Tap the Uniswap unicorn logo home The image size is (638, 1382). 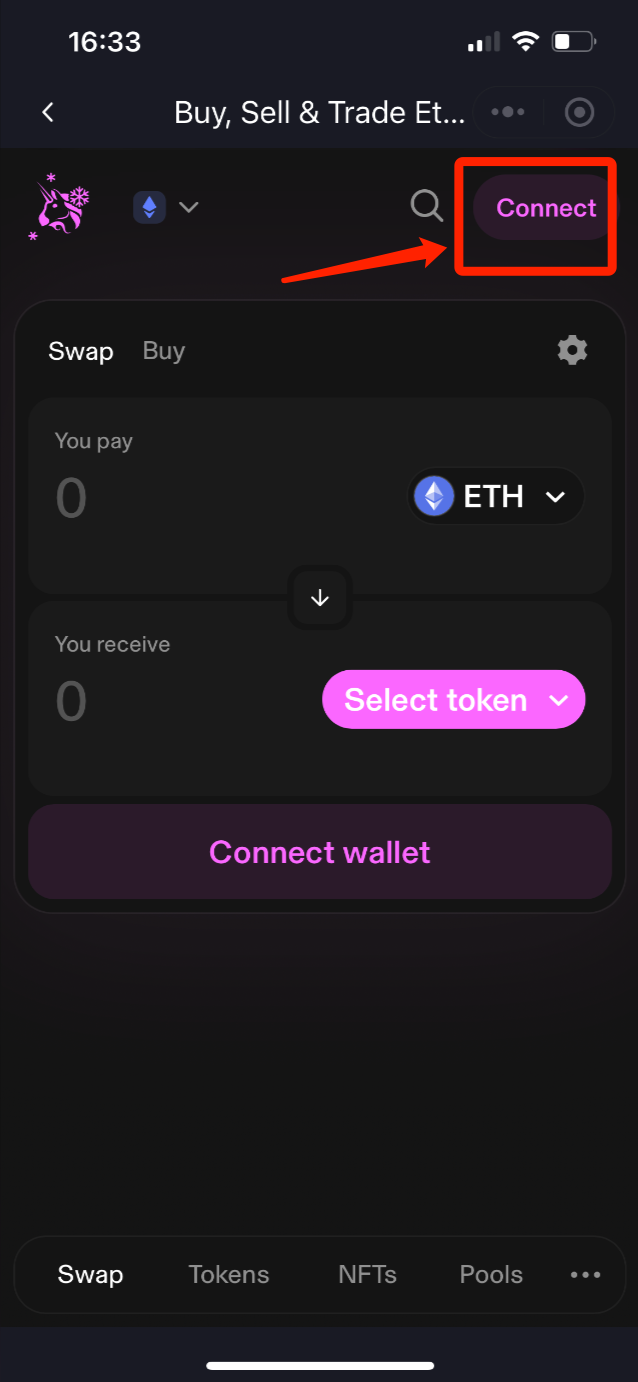click(59, 207)
